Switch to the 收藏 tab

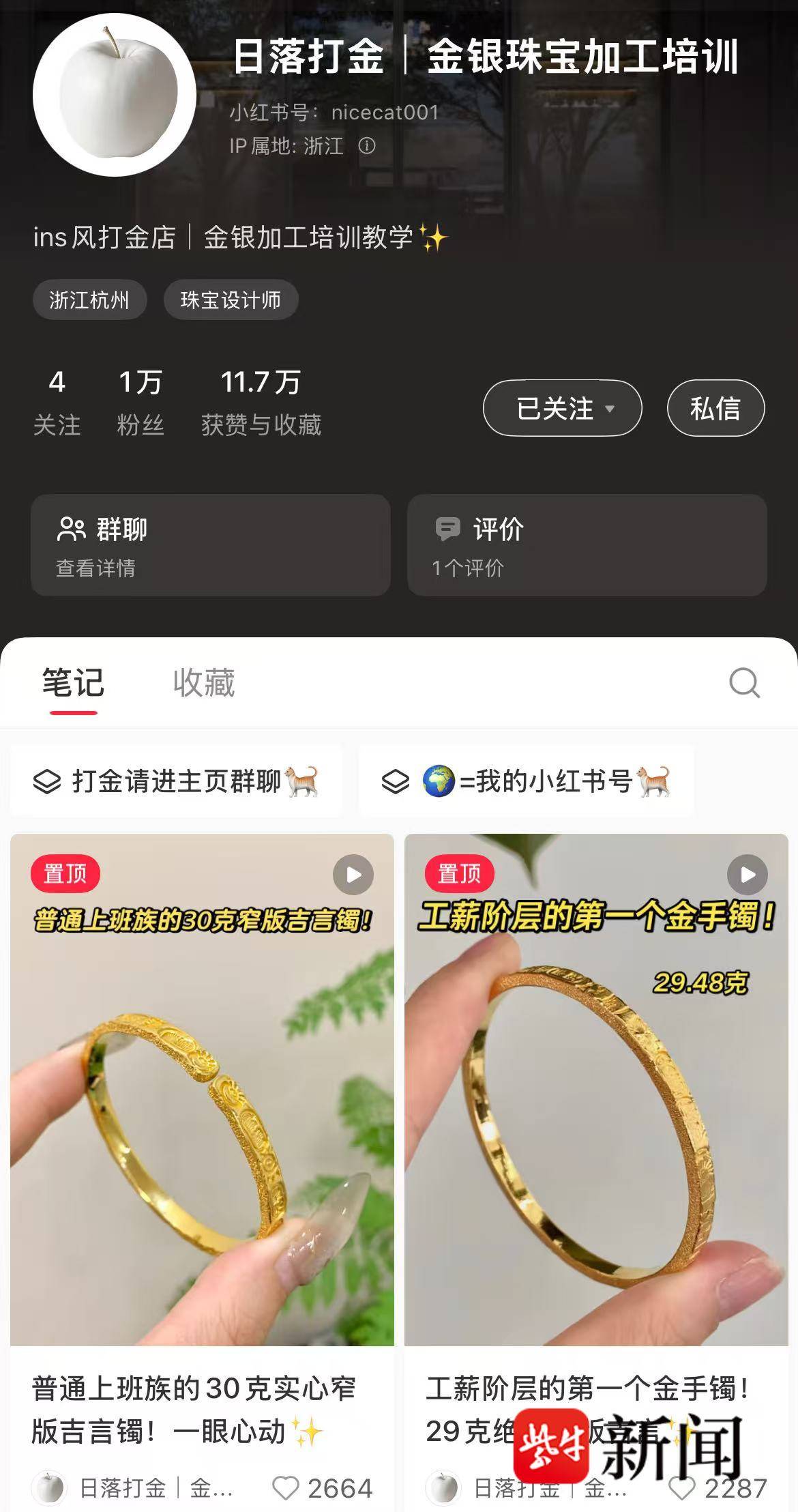[x=203, y=683]
